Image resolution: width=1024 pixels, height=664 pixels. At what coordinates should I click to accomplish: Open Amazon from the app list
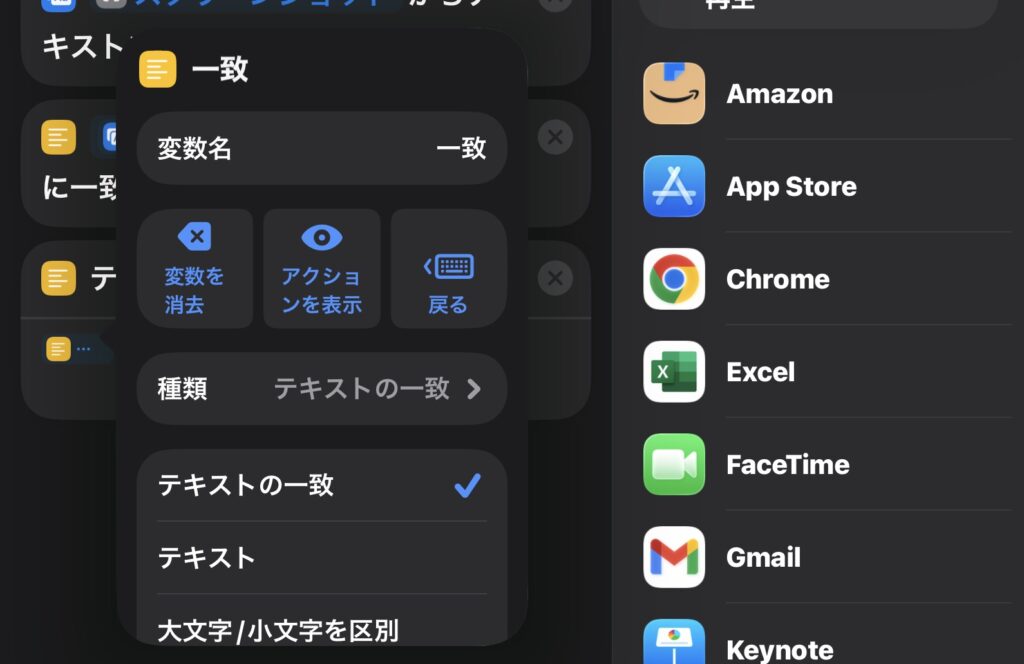[x=780, y=94]
